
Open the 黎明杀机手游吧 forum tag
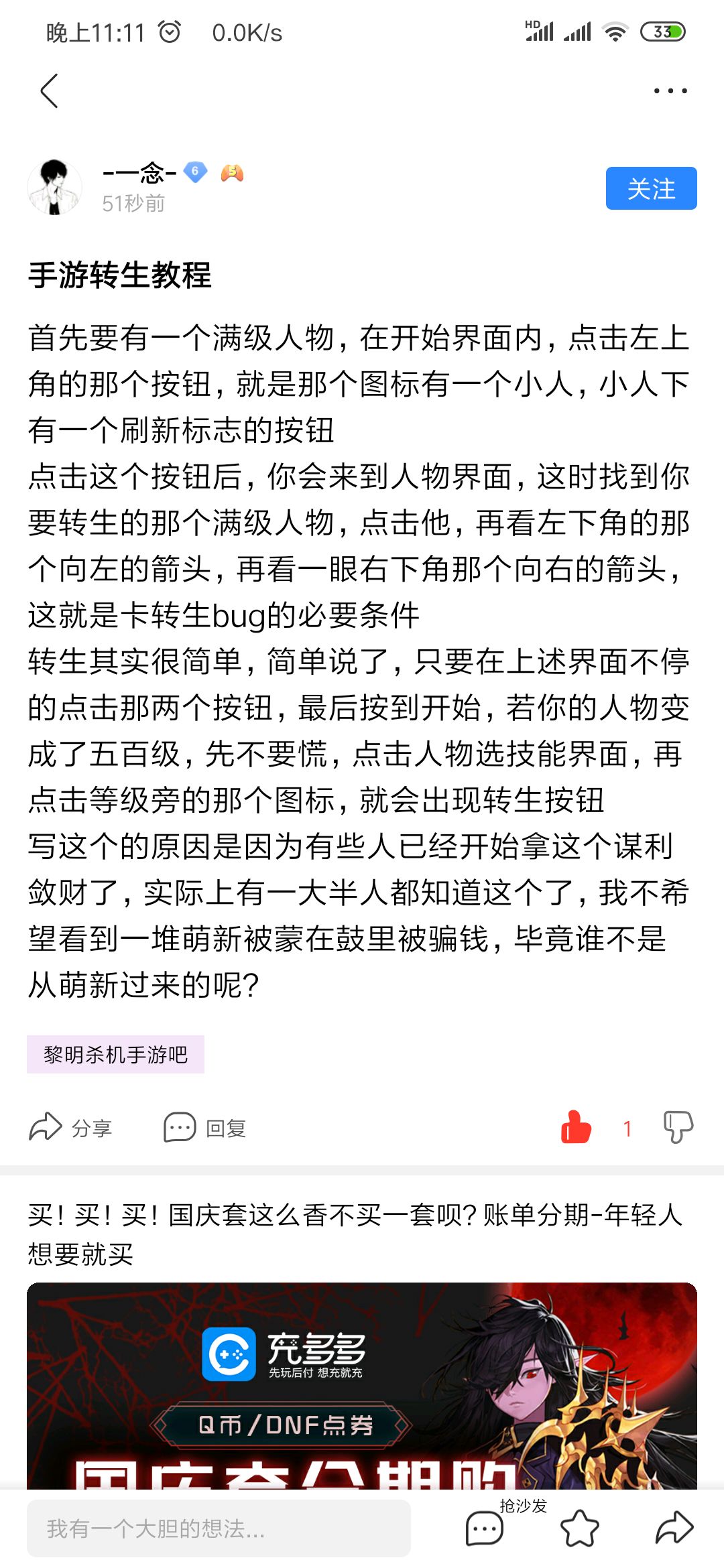[115, 1054]
